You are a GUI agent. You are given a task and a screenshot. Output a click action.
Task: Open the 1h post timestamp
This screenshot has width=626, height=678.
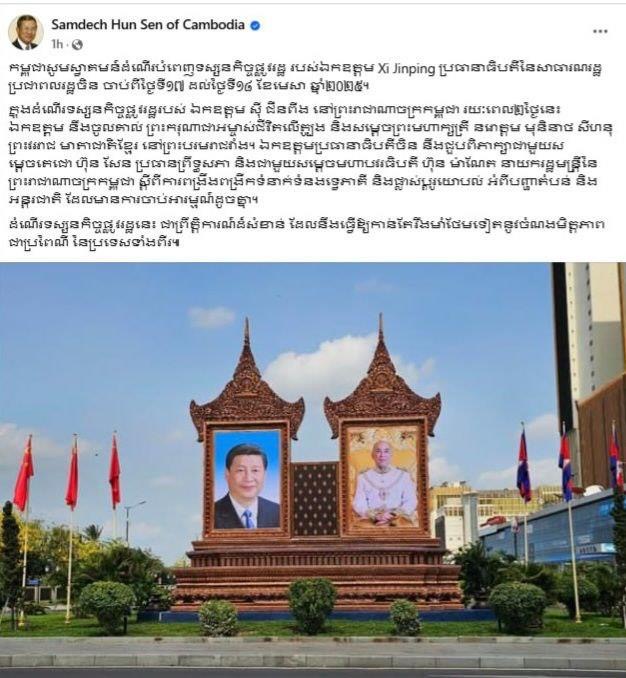57,44
